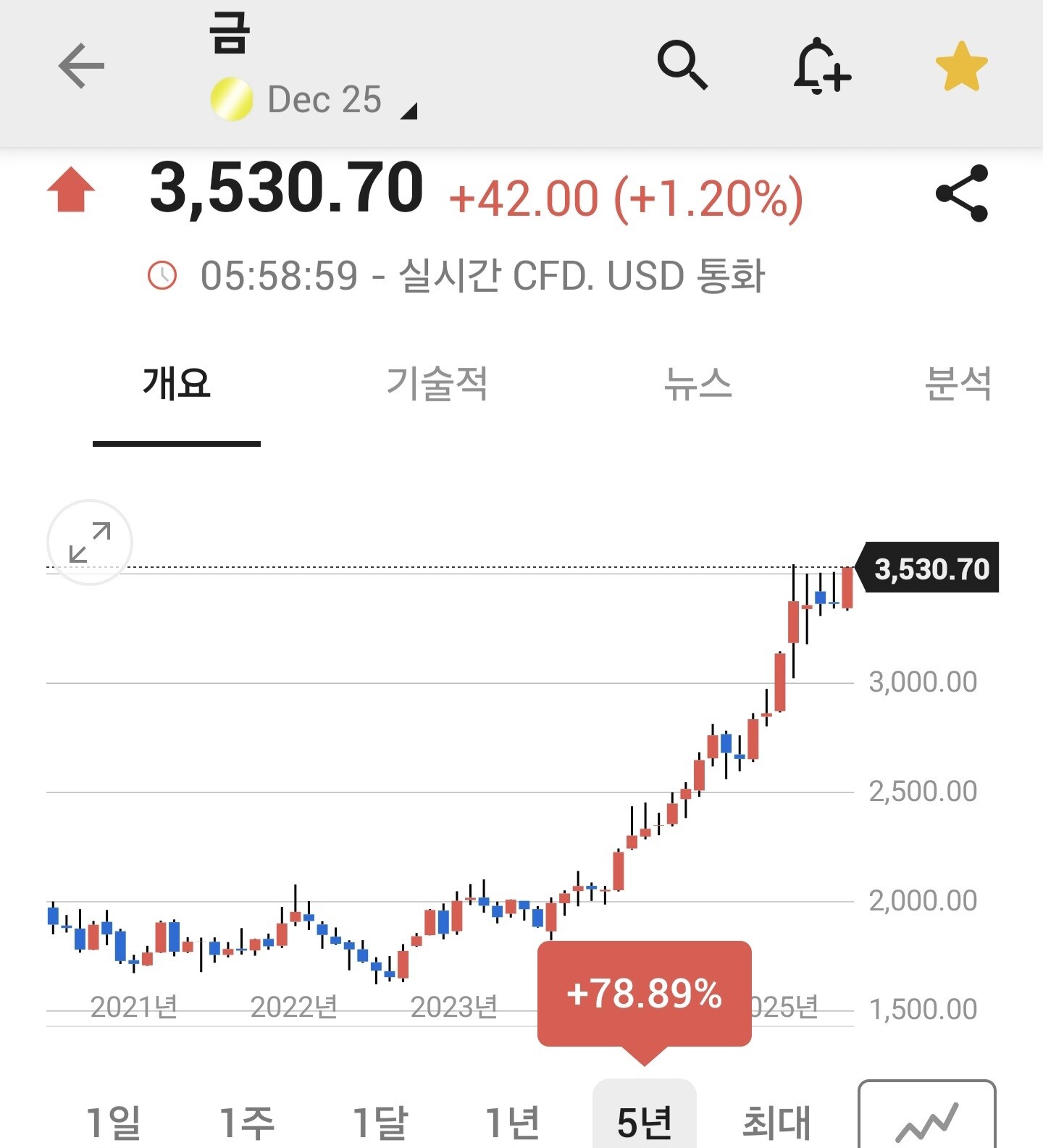Select the 1주 chart range
This screenshot has width=1043, height=1148.
pos(246,1121)
